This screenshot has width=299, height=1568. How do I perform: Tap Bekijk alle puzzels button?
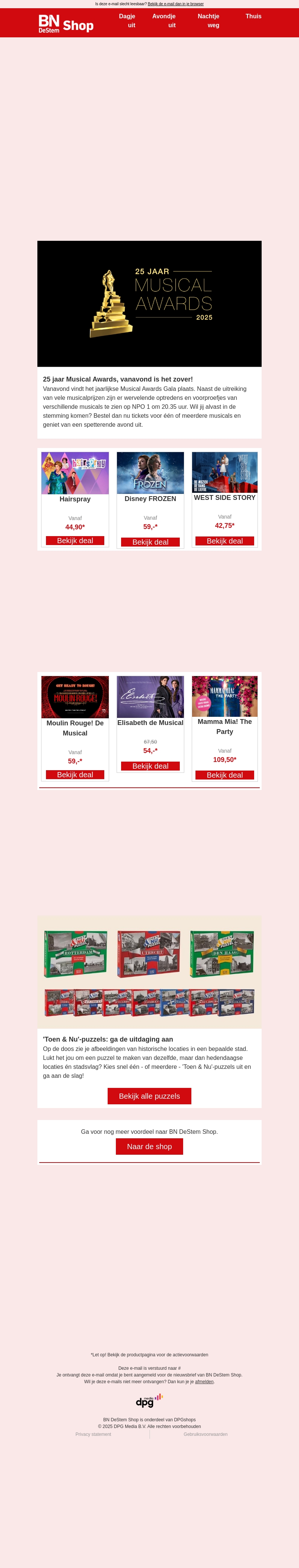pyautogui.click(x=149, y=1096)
